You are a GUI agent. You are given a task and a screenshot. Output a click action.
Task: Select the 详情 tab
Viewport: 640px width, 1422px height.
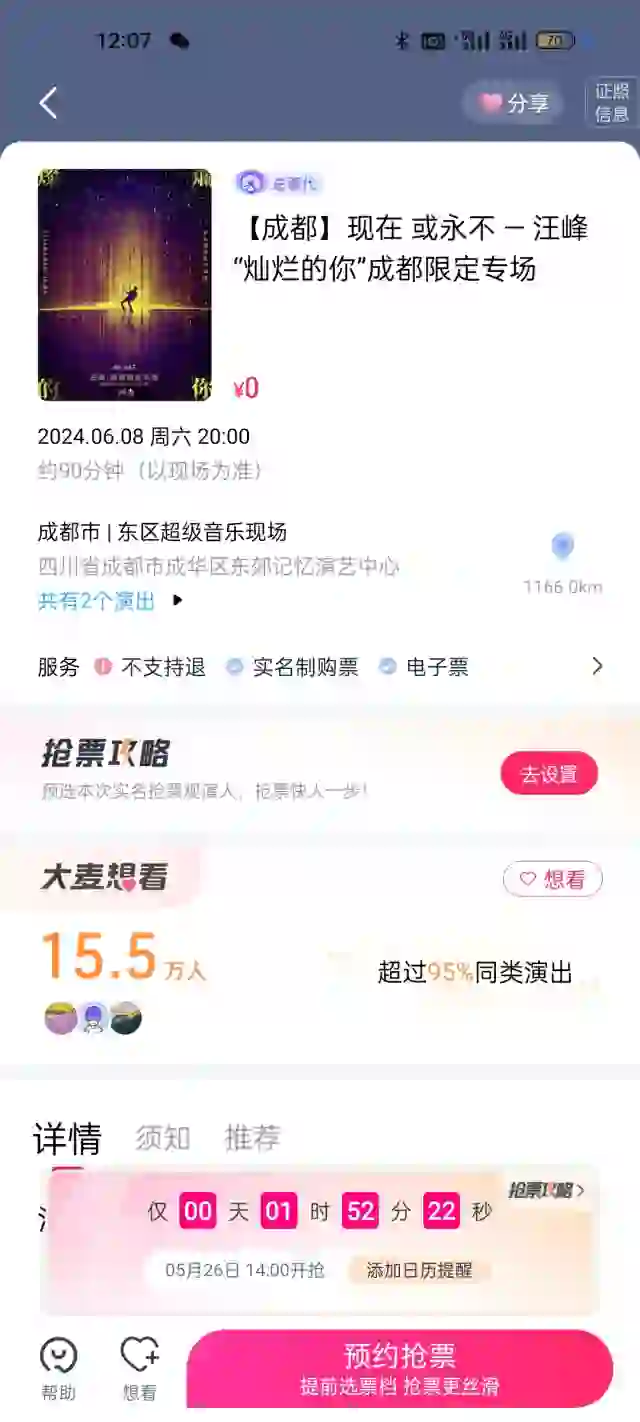pyautogui.click(x=67, y=1139)
